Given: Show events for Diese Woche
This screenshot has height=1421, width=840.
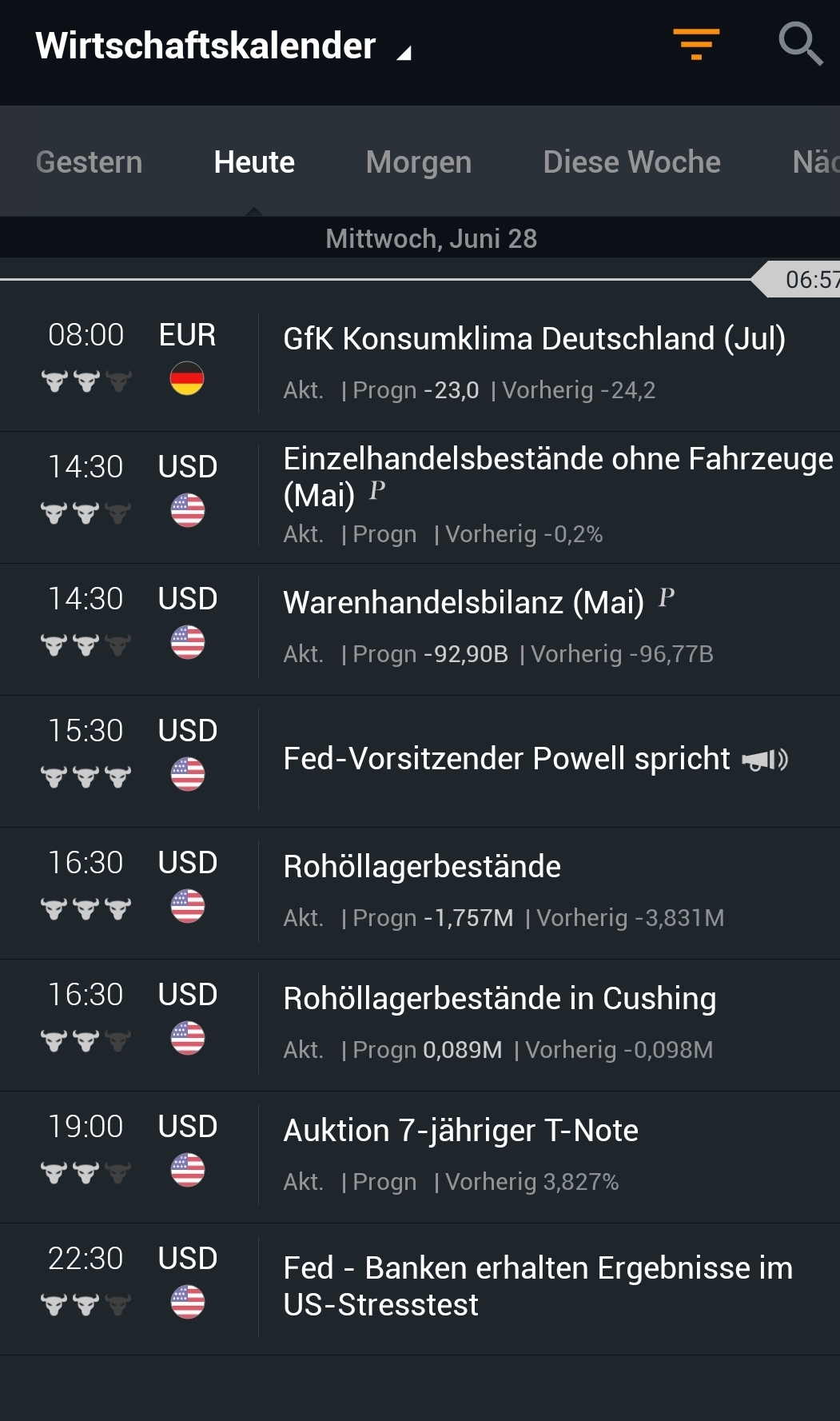Looking at the screenshot, I should [x=631, y=162].
